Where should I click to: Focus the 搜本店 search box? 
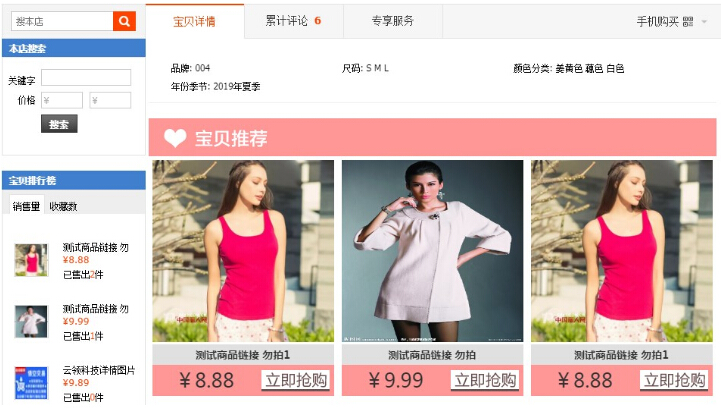(x=60, y=21)
